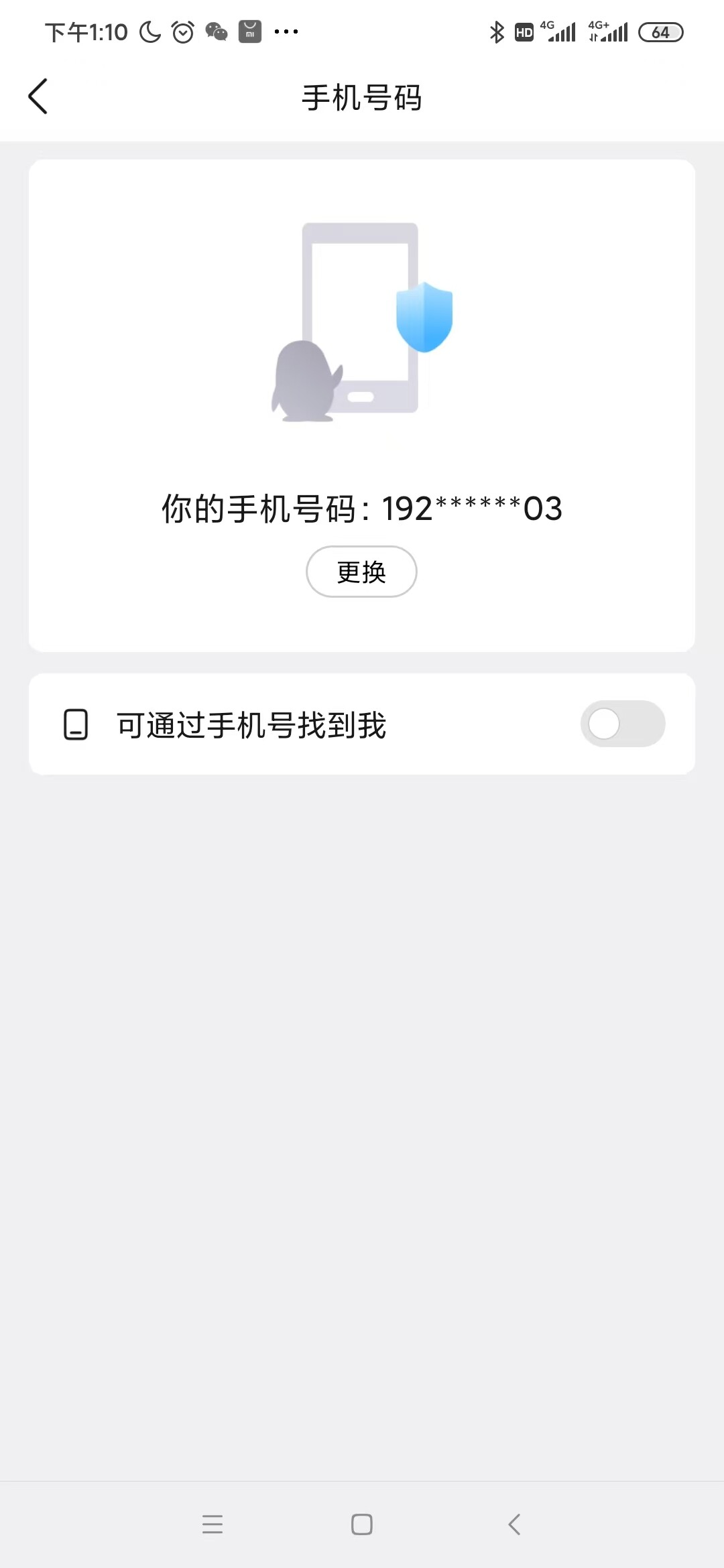724x1568 pixels.
Task: Toggle phone number discoverability off then verify
Action: click(x=622, y=724)
